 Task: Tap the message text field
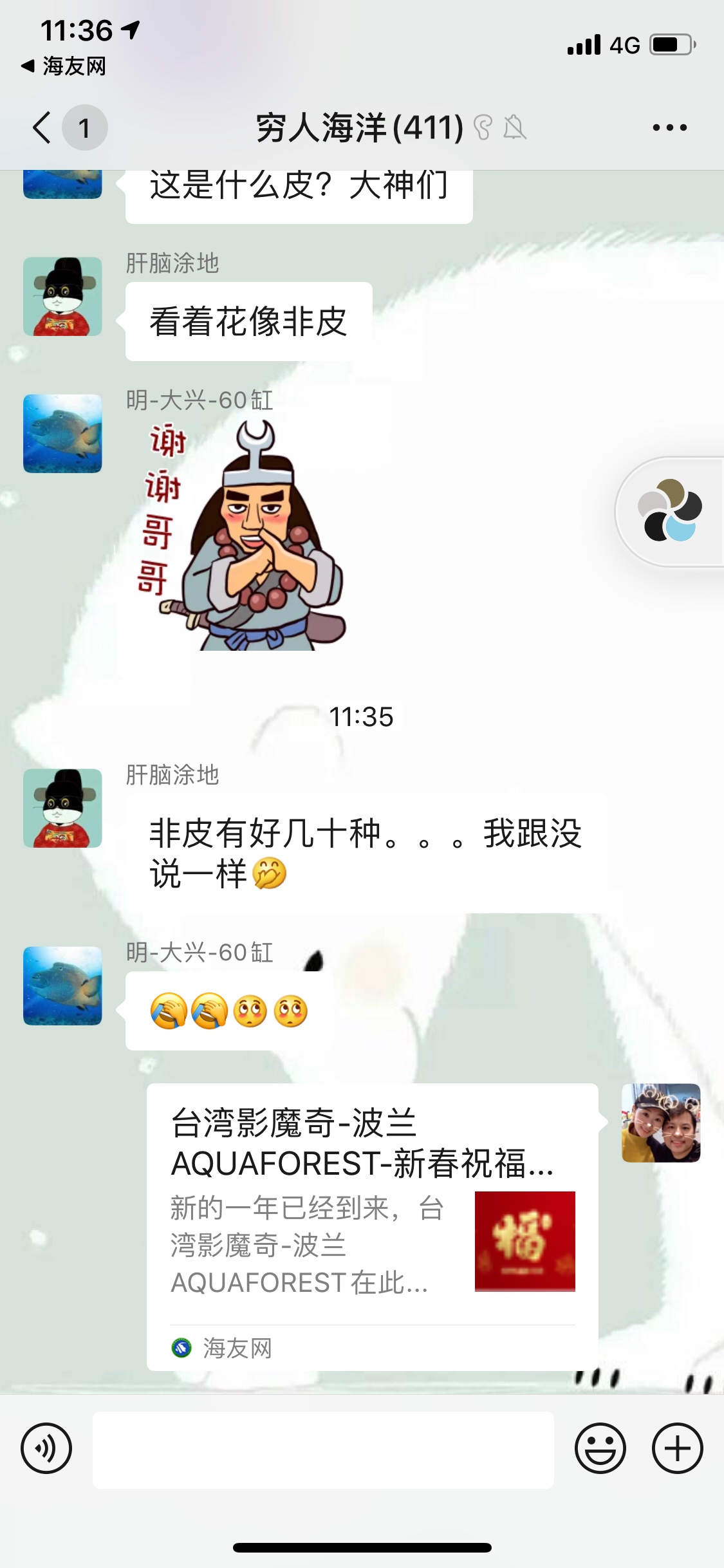323,1450
